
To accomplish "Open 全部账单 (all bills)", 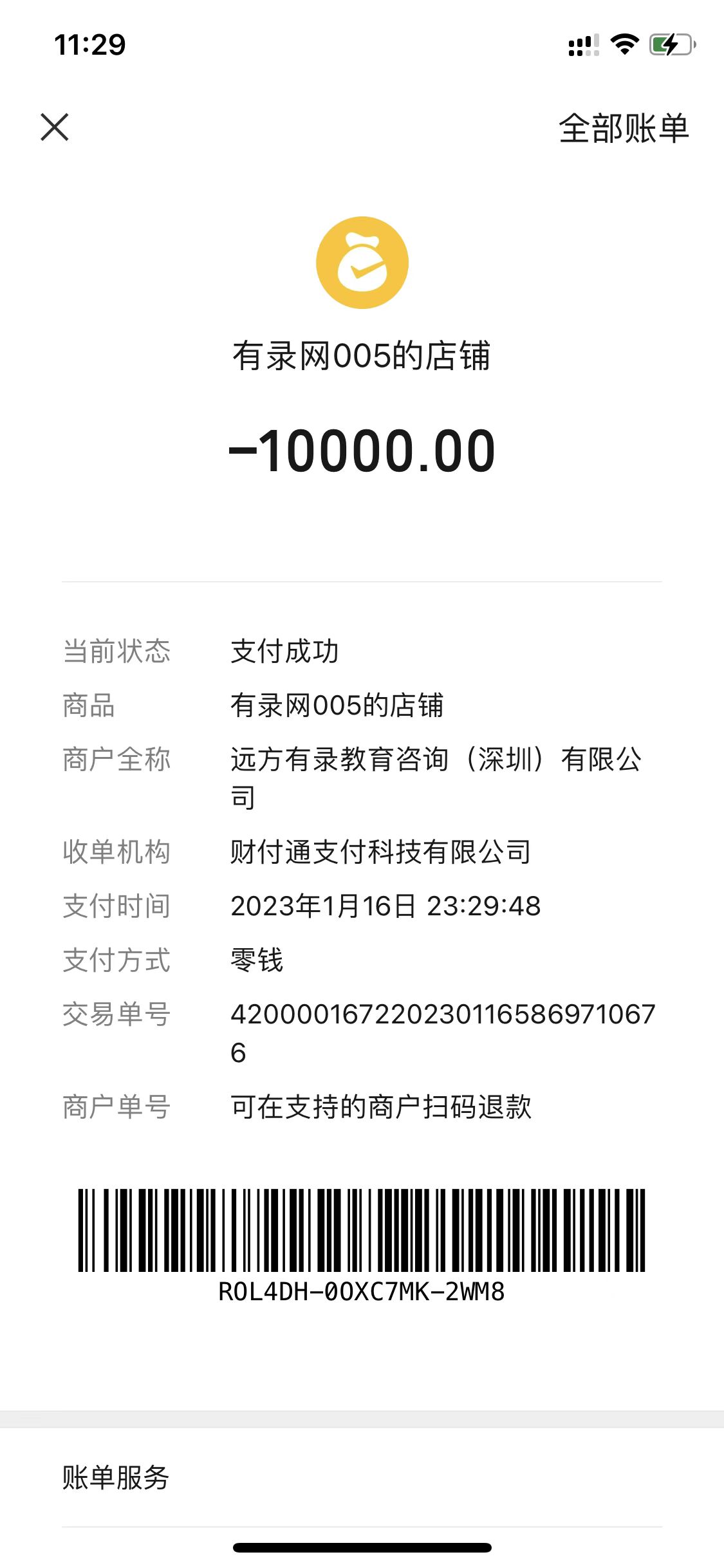I will pyautogui.click(x=623, y=128).
